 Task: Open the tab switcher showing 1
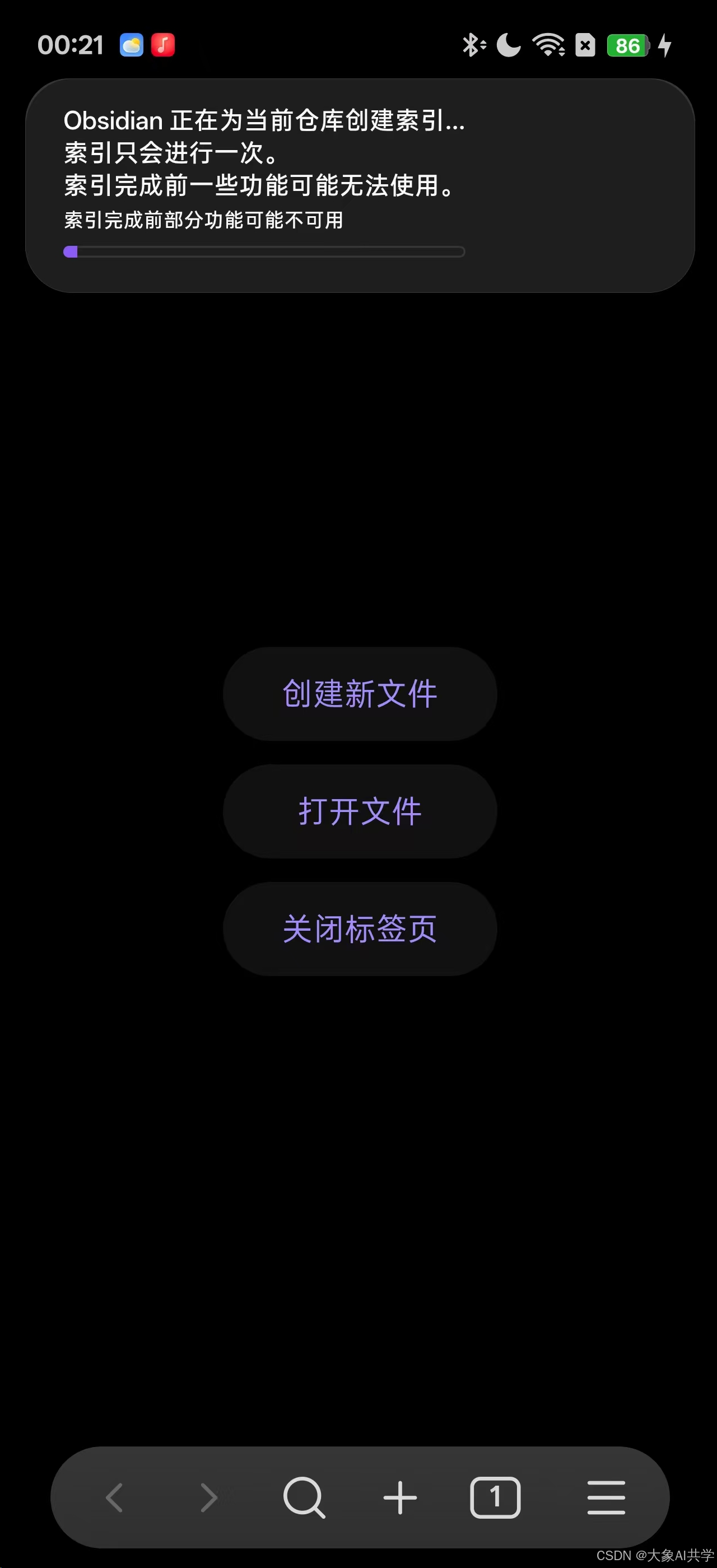(495, 1497)
